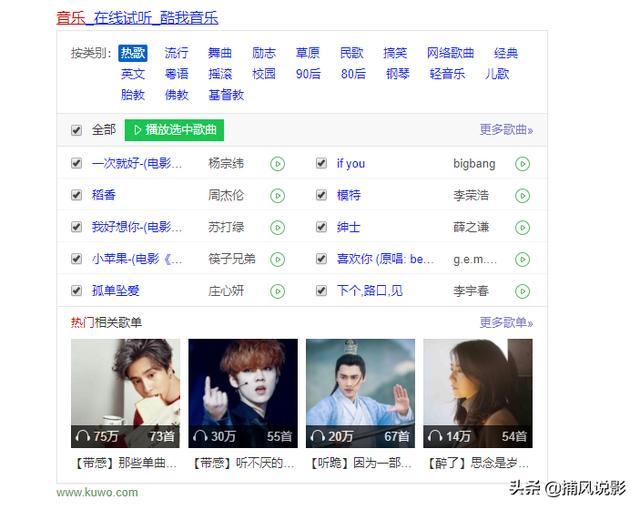Open the song 绅士
Image resolution: width=640 pixels, height=510 pixels.
(x=348, y=227)
